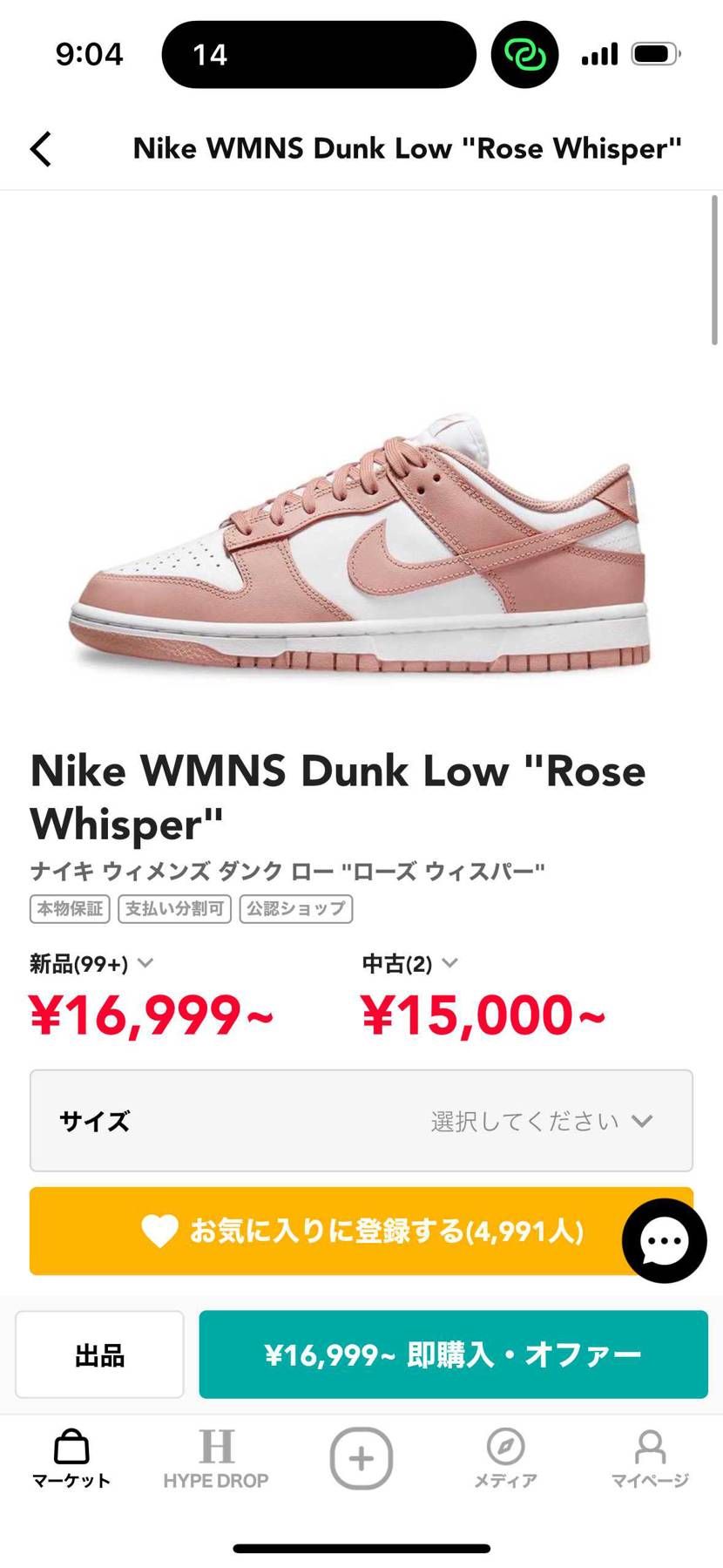The image size is (723, 1568).
Task: Select the HYPE DROP section icon
Action: point(216,1444)
